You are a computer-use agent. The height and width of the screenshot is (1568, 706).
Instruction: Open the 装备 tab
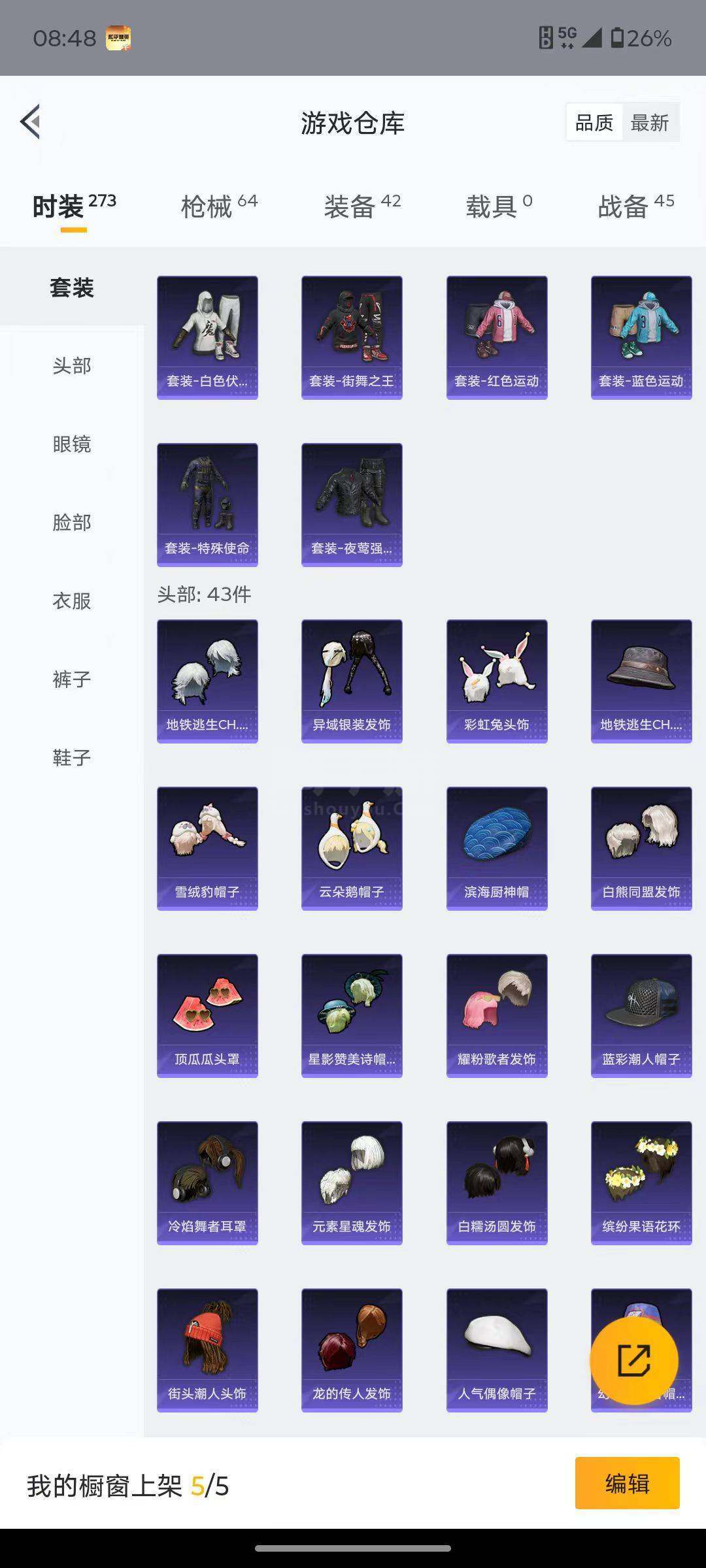[362, 206]
